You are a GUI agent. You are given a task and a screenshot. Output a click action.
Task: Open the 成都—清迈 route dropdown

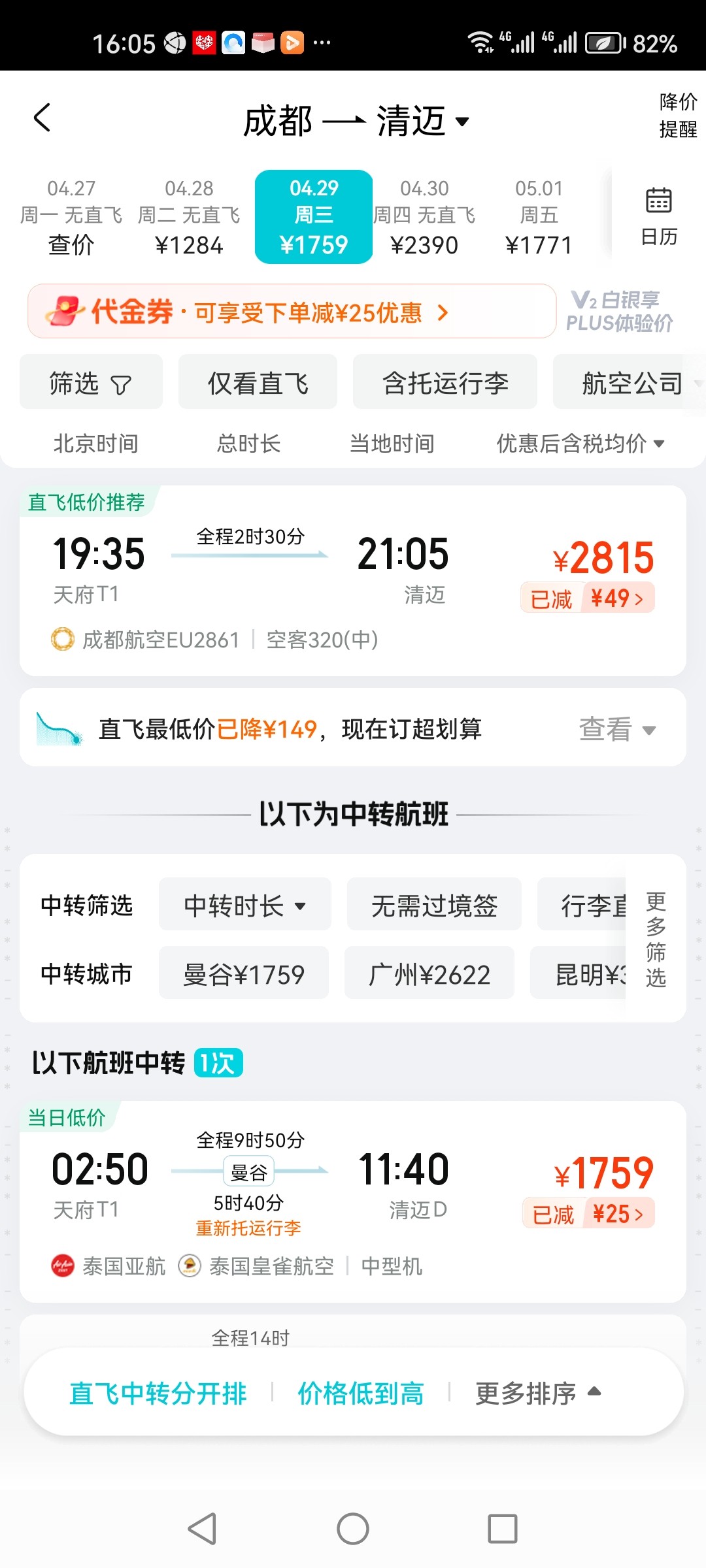[356, 121]
